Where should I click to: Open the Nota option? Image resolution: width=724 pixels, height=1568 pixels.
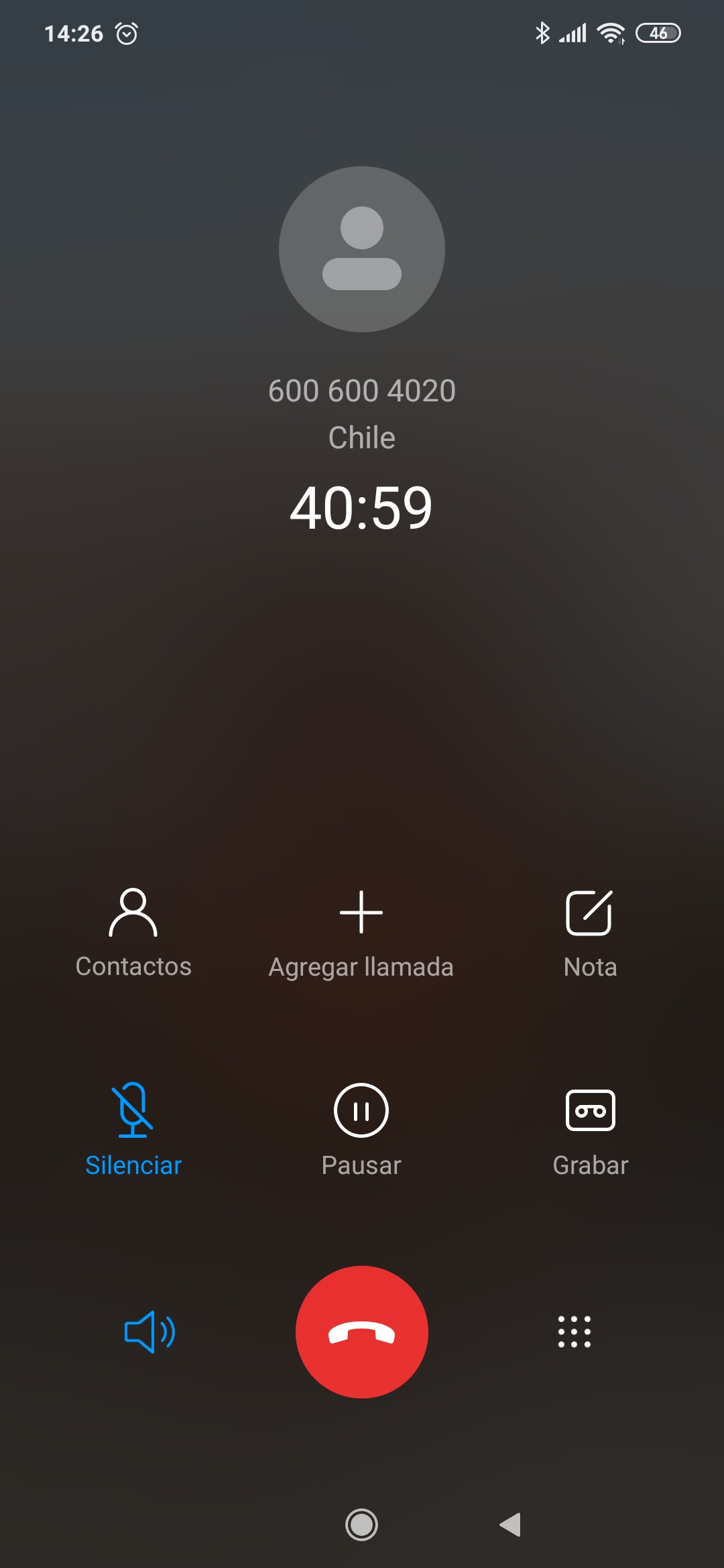pos(590,933)
